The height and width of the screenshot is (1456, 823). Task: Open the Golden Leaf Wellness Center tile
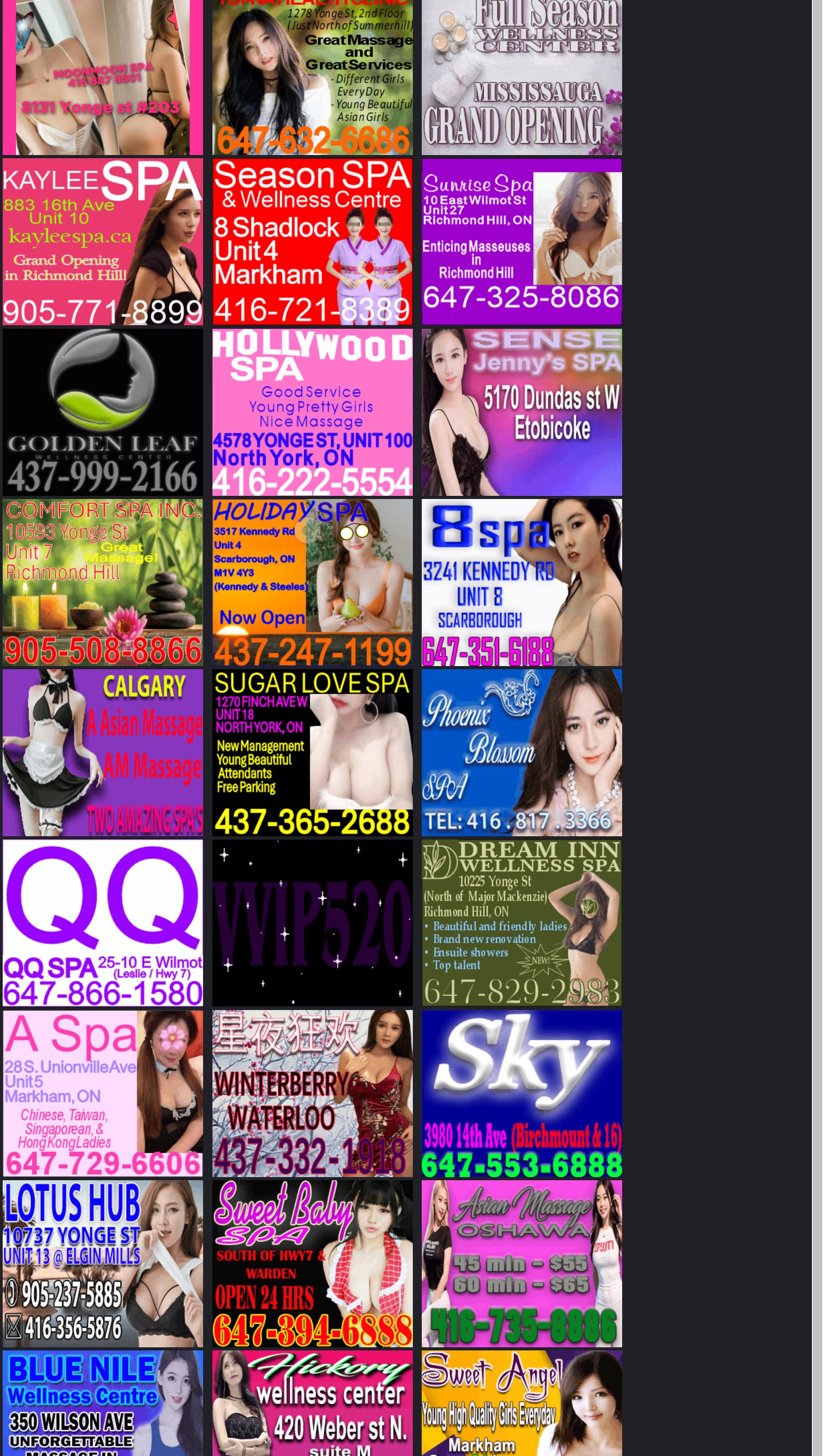(102, 412)
